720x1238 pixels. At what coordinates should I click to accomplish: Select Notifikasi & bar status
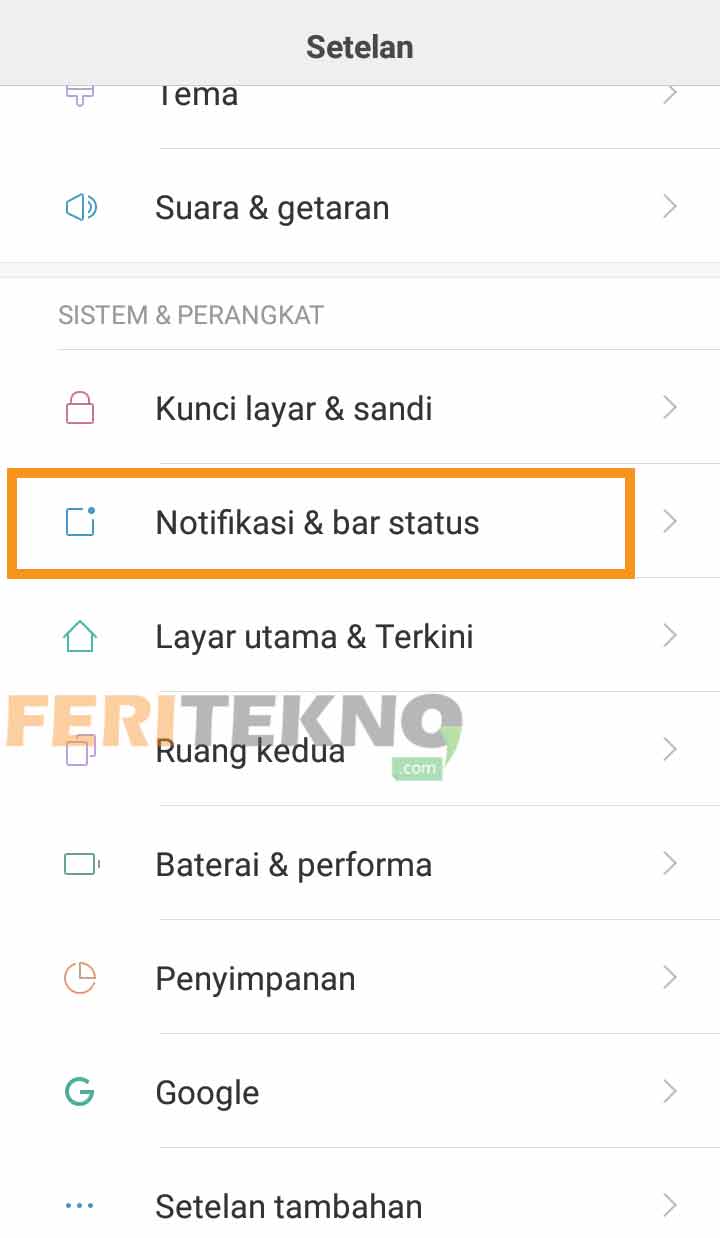[x=360, y=521]
